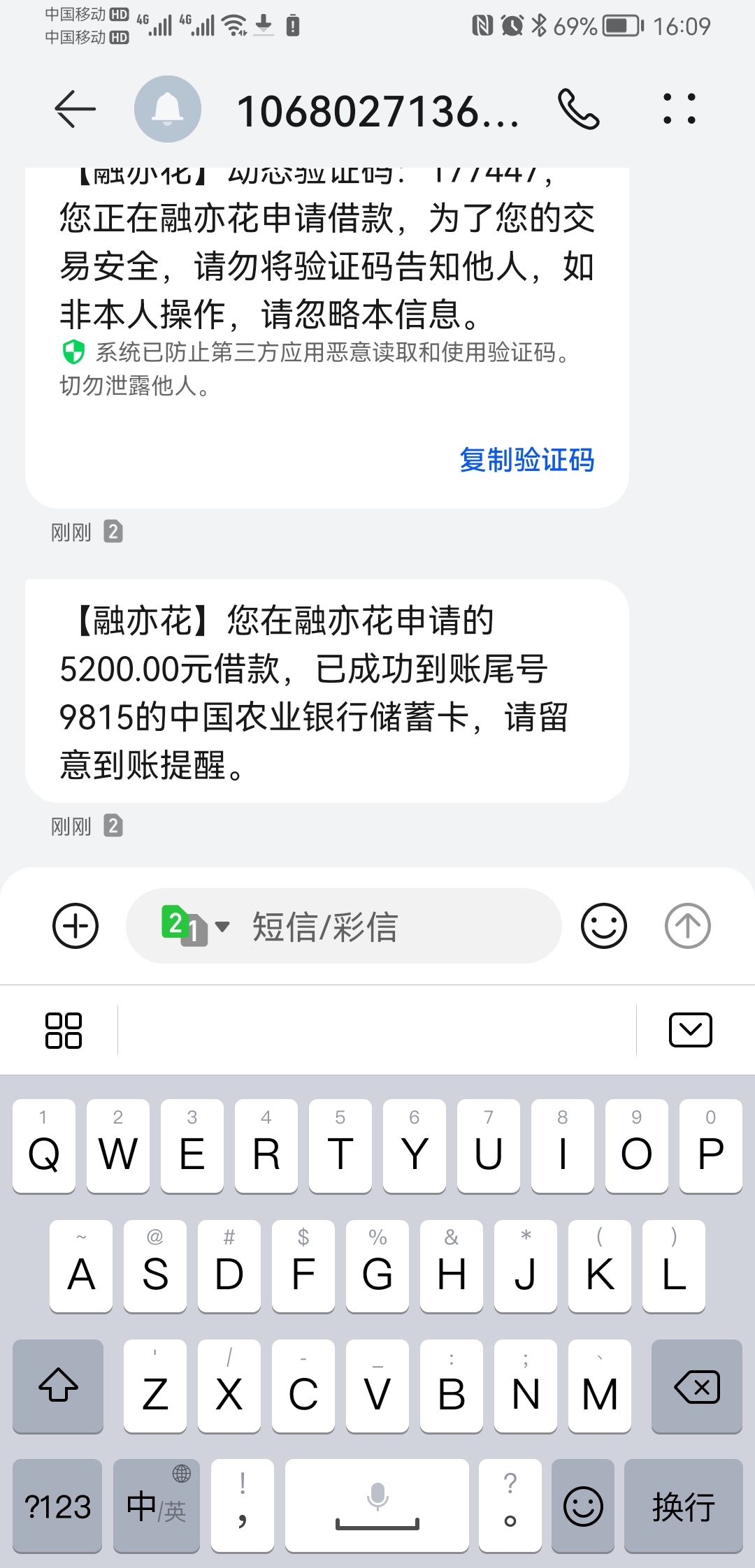Toggle 中/英 input language key
The image size is (755, 1568).
point(157,1506)
